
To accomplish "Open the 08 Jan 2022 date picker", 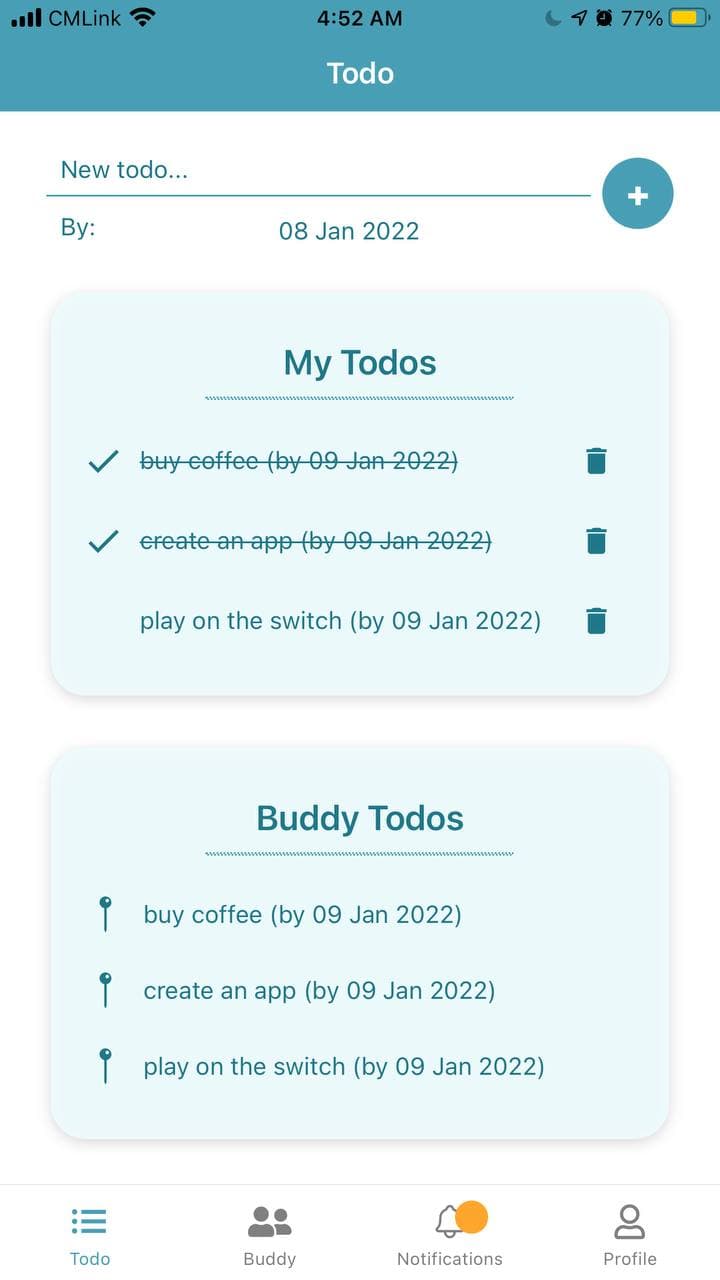I will point(348,231).
